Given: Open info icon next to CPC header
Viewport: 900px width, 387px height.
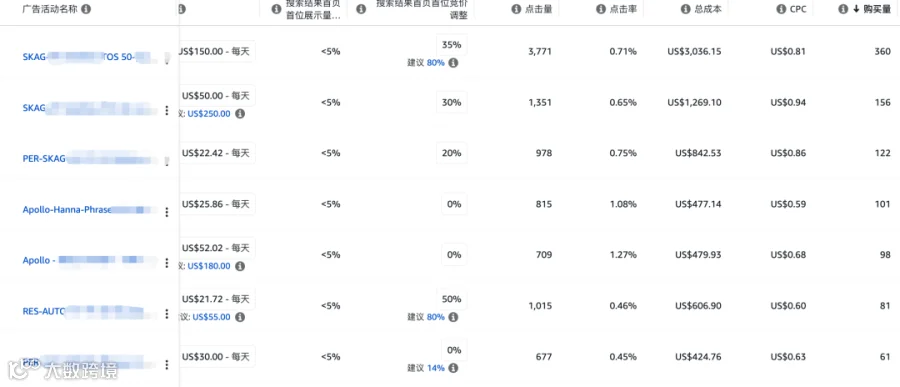Looking at the screenshot, I should [781, 9].
